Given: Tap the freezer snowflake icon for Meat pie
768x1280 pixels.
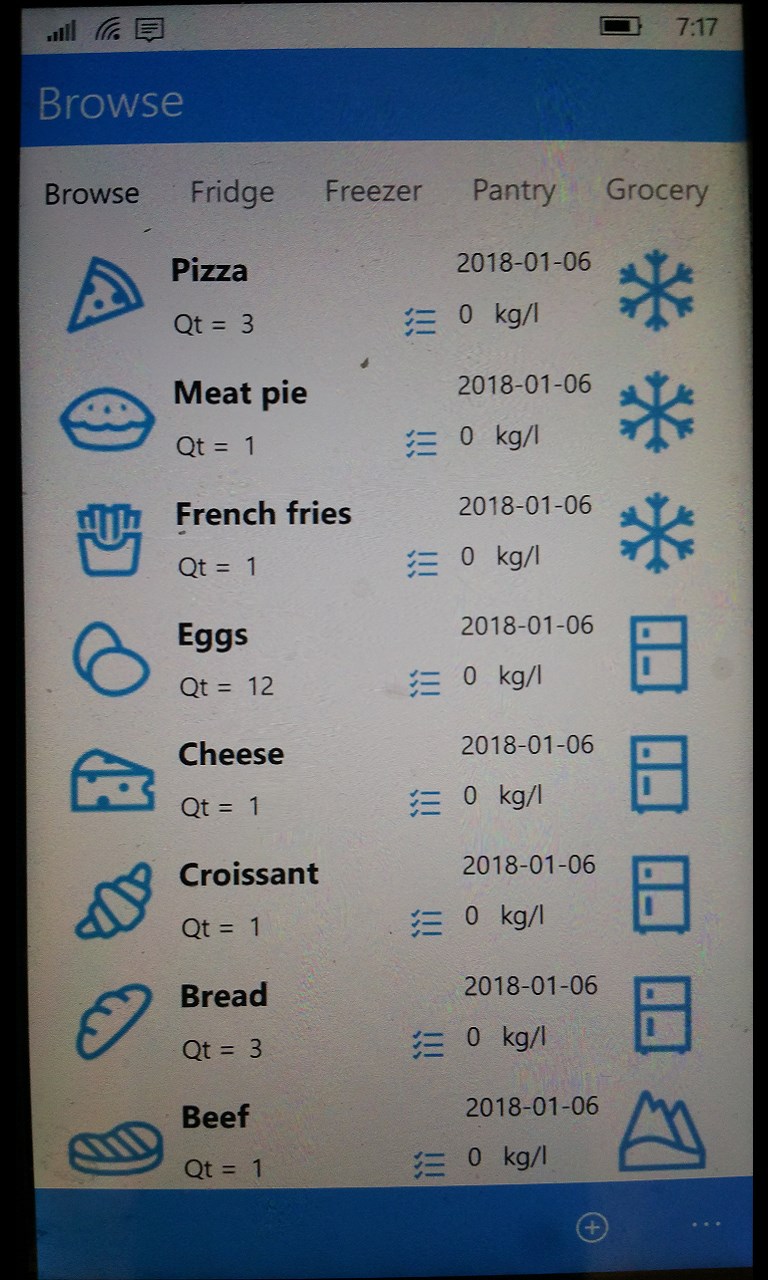Looking at the screenshot, I should coord(656,412).
